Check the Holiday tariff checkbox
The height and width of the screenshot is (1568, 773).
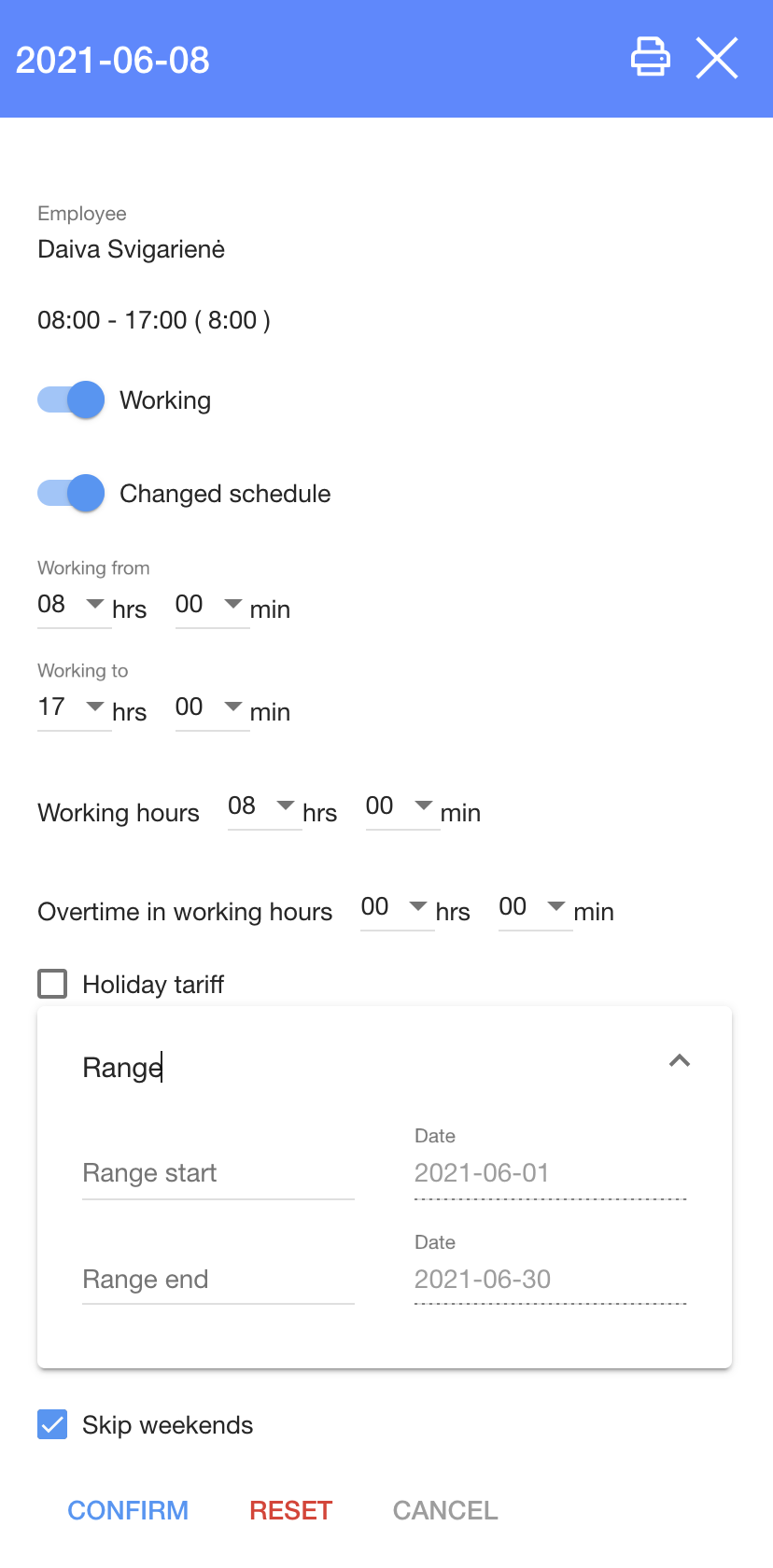pos(52,984)
